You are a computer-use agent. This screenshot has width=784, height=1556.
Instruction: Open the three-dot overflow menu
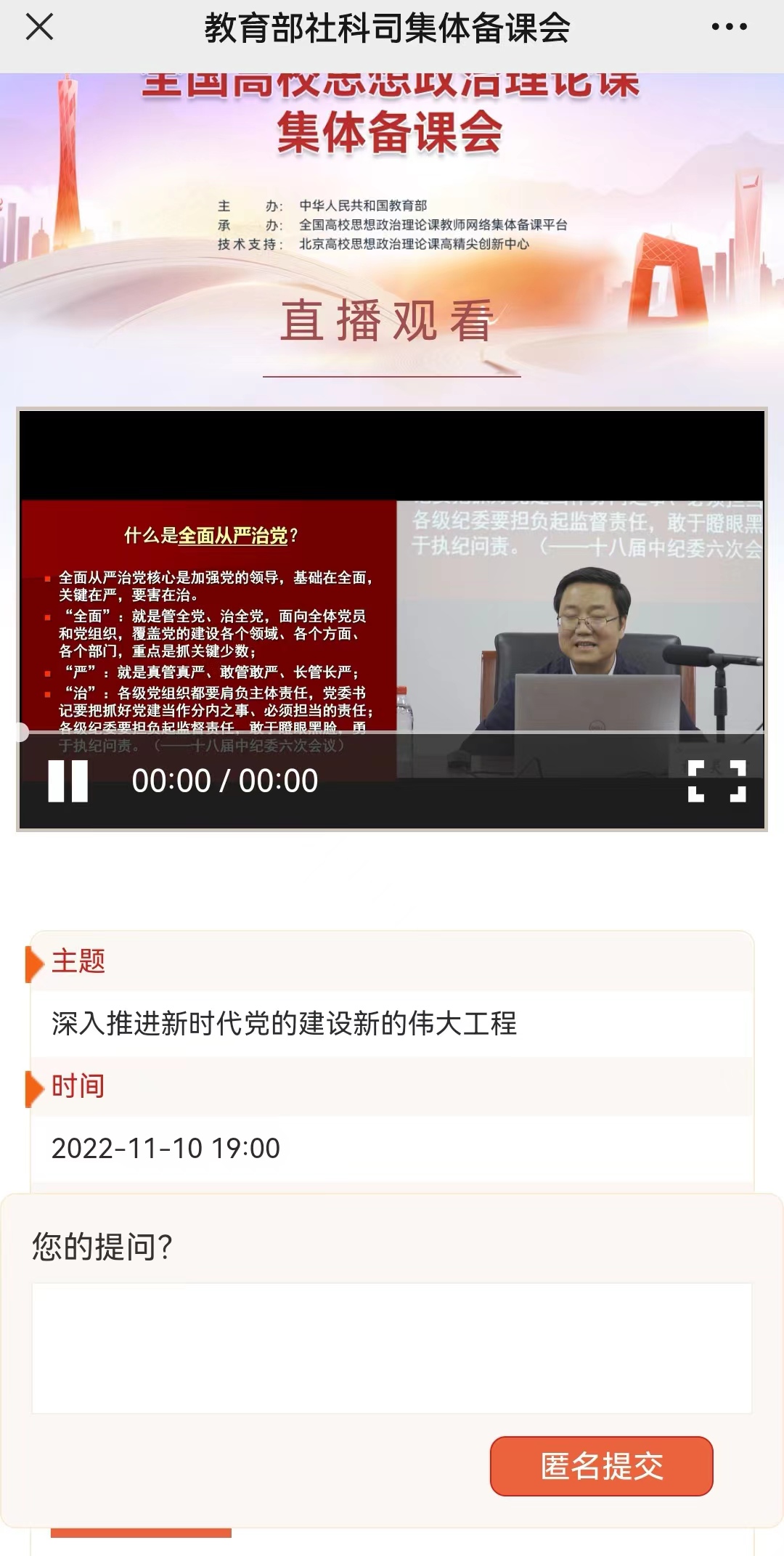729,28
